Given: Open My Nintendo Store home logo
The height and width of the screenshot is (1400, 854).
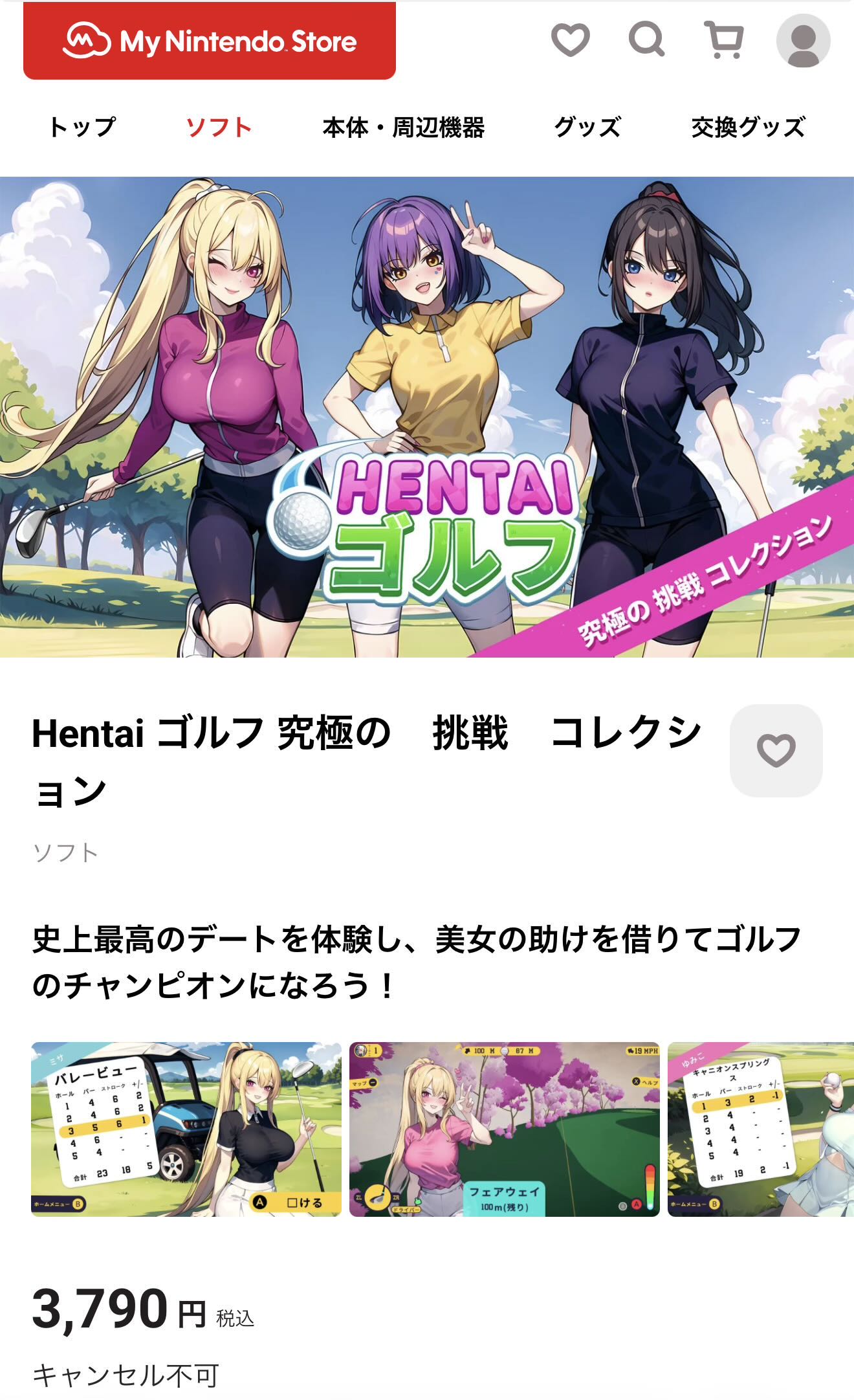Looking at the screenshot, I should click(209, 41).
